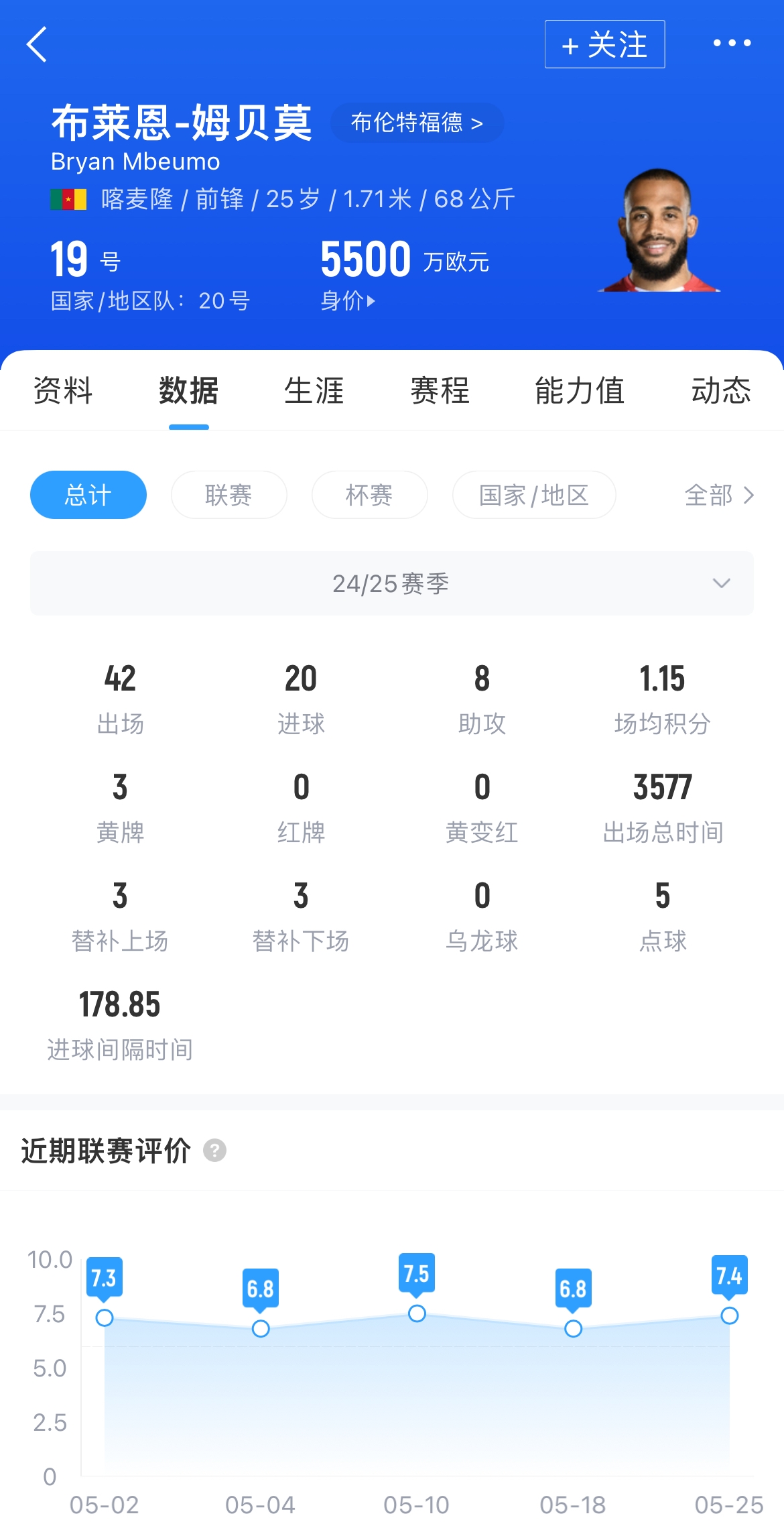
Task: Tap the 7.5 rating point for 05-10
Action: tap(417, 1313)
